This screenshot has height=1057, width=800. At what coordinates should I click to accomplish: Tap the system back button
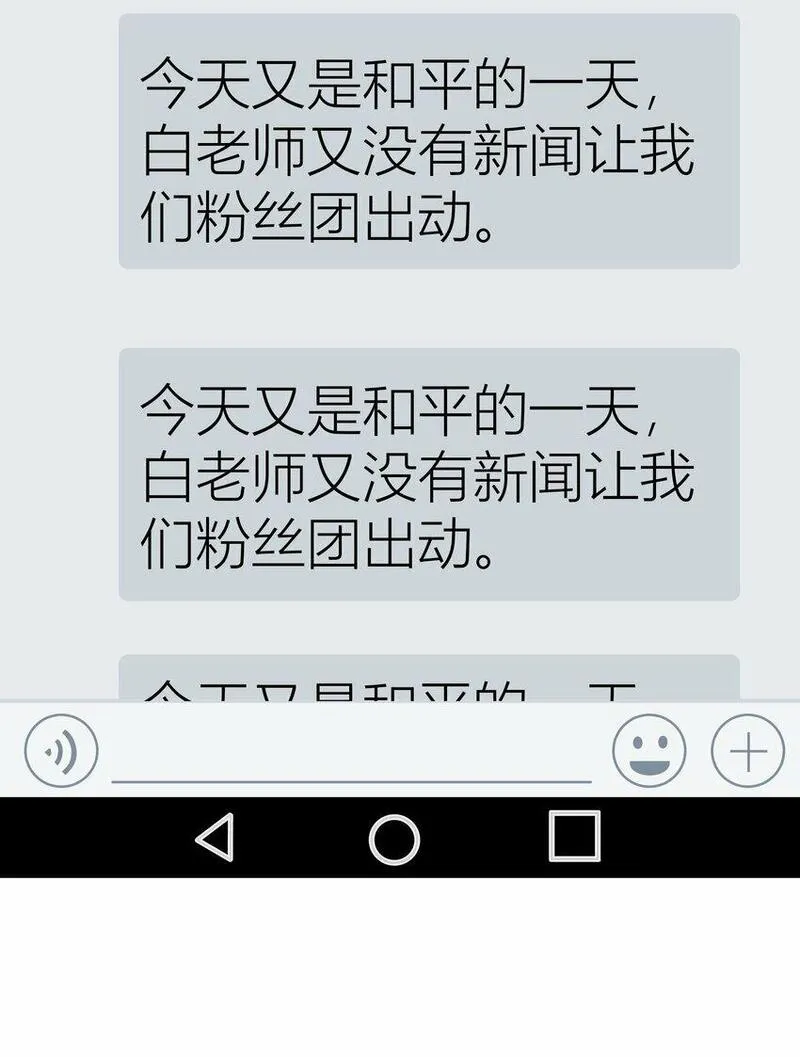[x=215, y=837]
